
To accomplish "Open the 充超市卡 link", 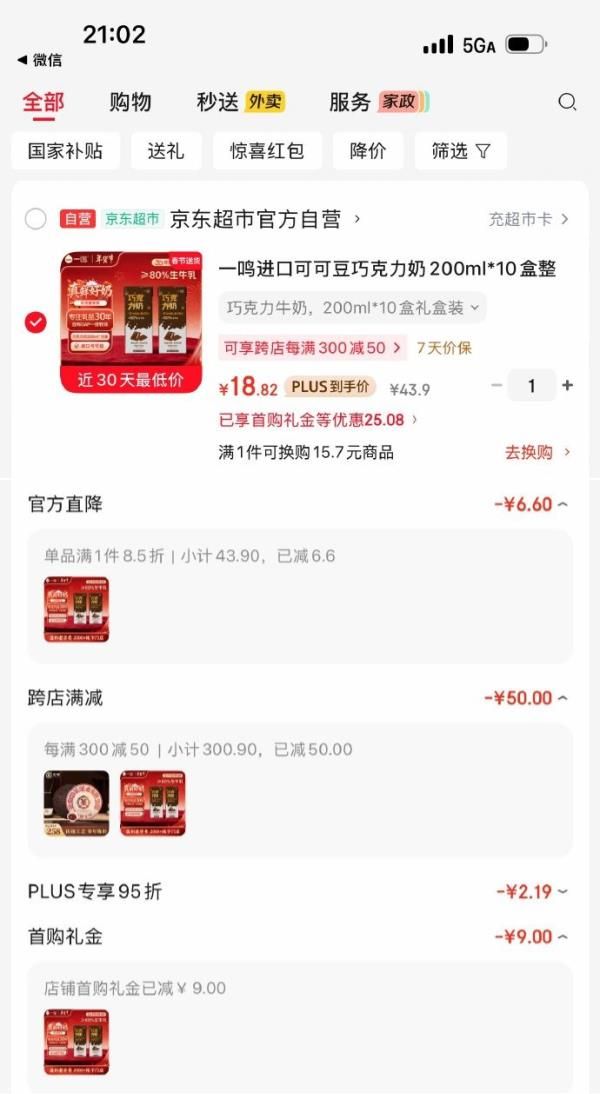I will 528,219.
